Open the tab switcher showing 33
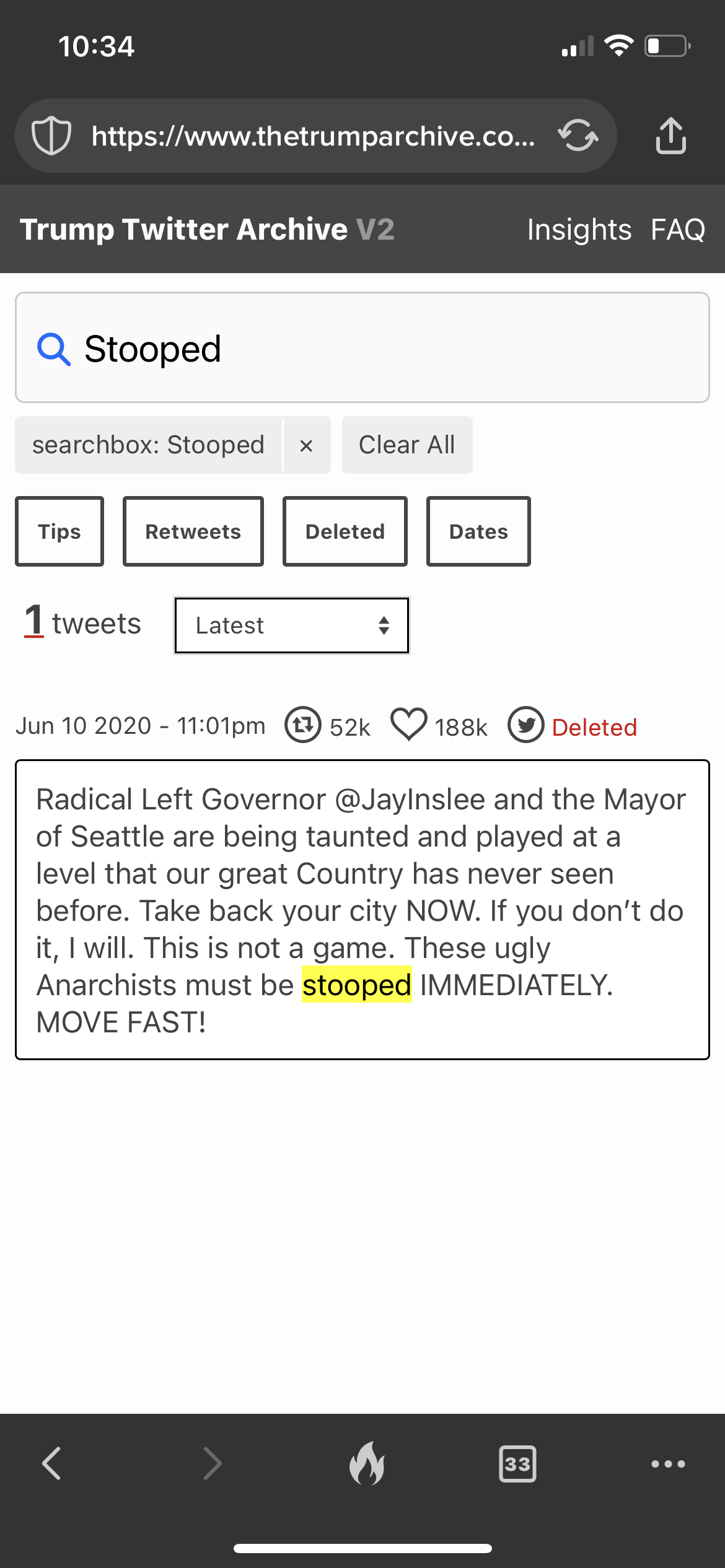This screenshot has width=725, height=1568. click(517, 1464)
